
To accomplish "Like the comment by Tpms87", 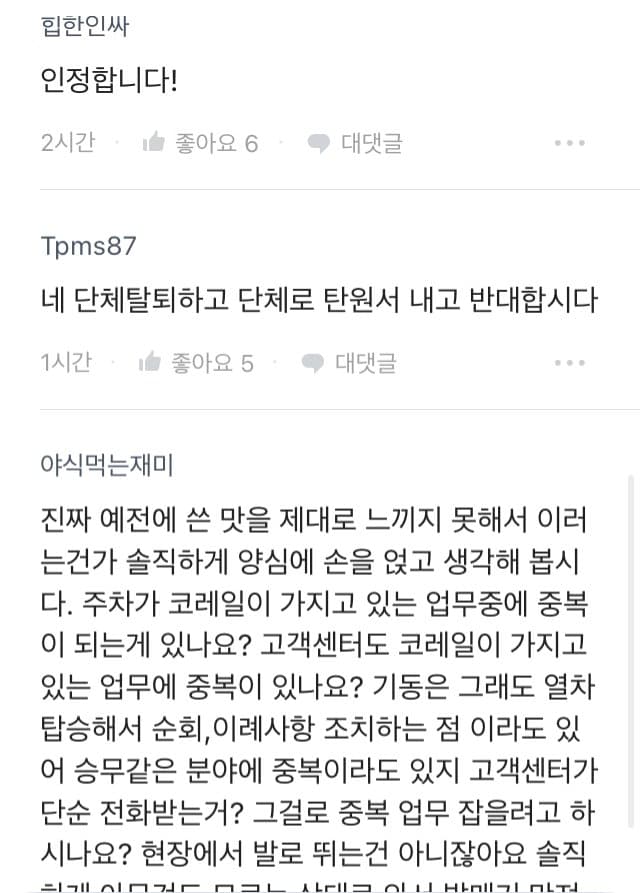I will [x=196, y=363].
